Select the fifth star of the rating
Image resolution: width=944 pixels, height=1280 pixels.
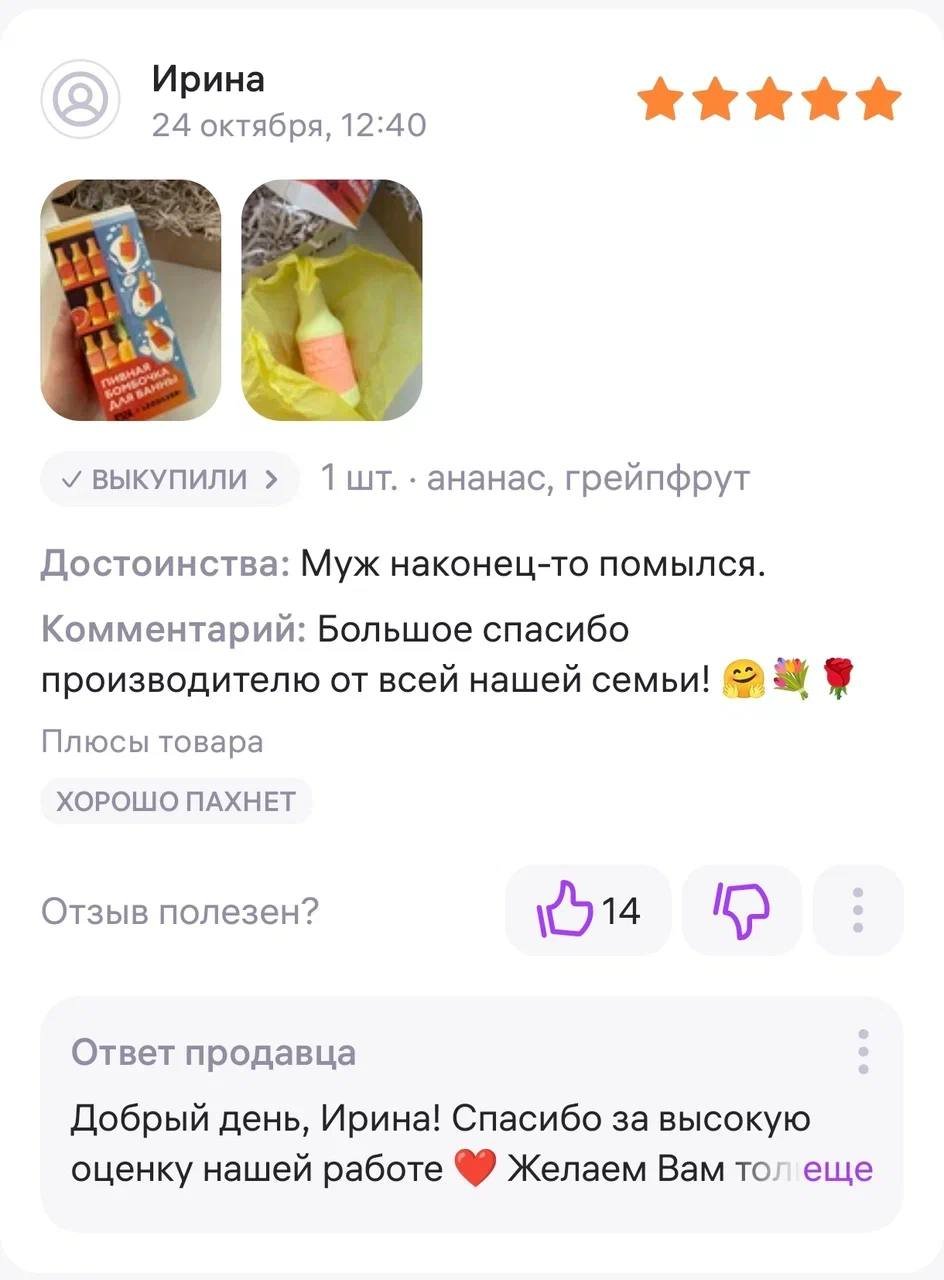click(877, 98)
